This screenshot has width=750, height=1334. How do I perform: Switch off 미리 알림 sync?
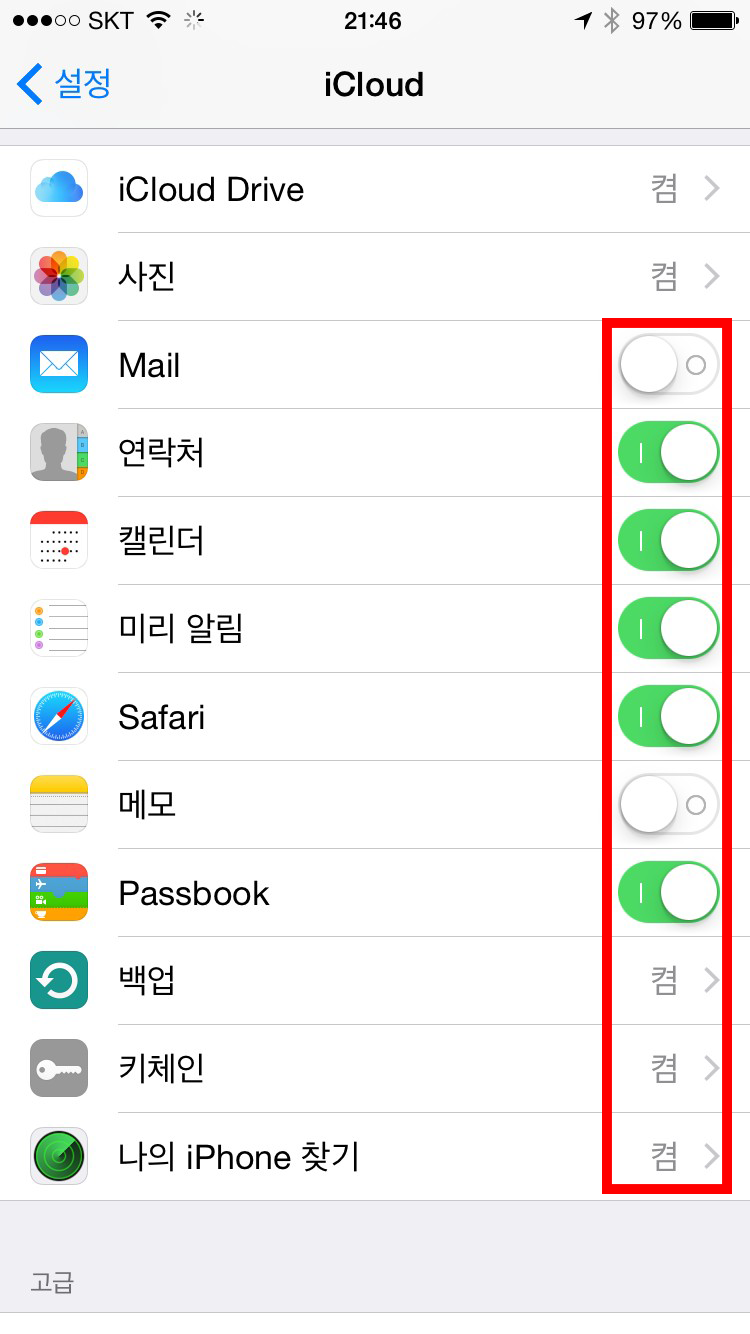pos(669,629)
